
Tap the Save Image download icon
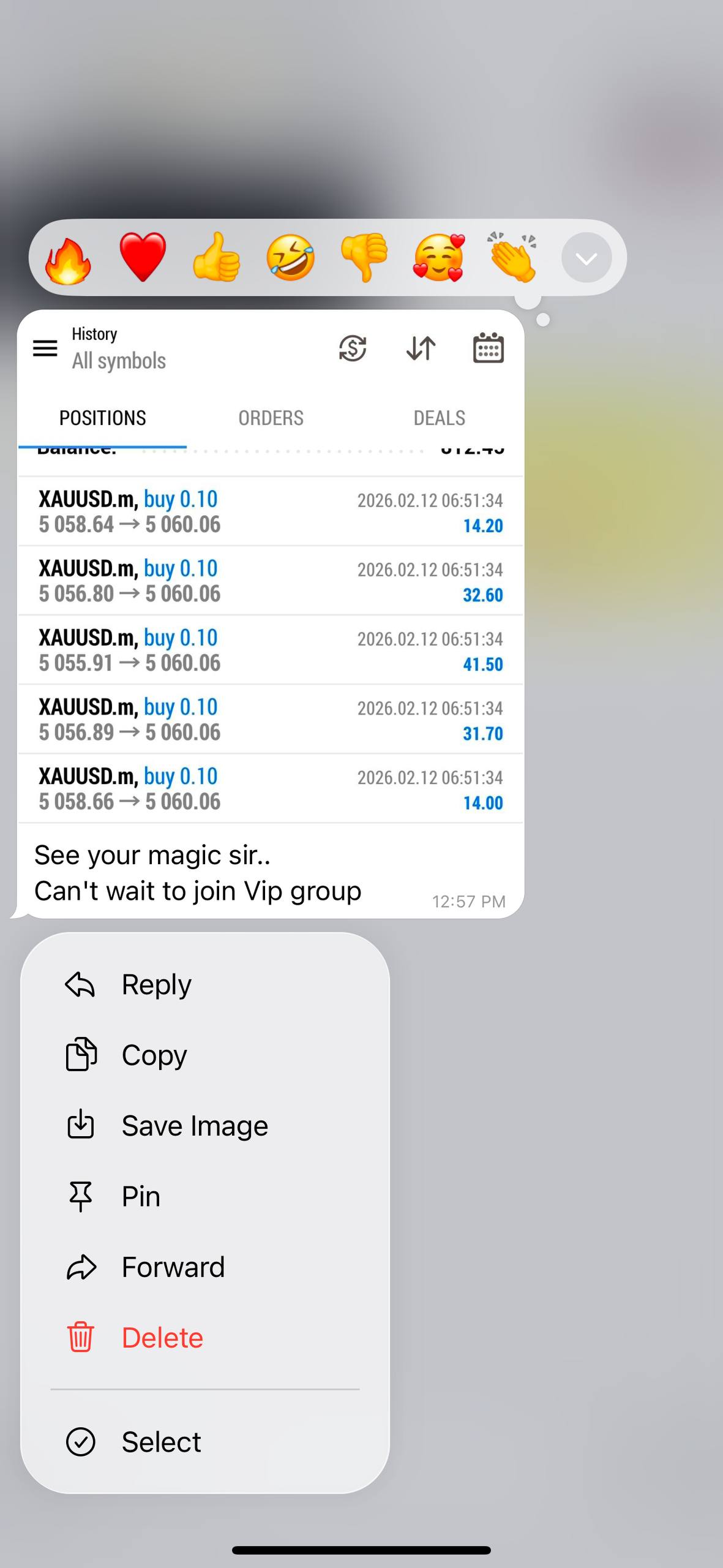80,1125
